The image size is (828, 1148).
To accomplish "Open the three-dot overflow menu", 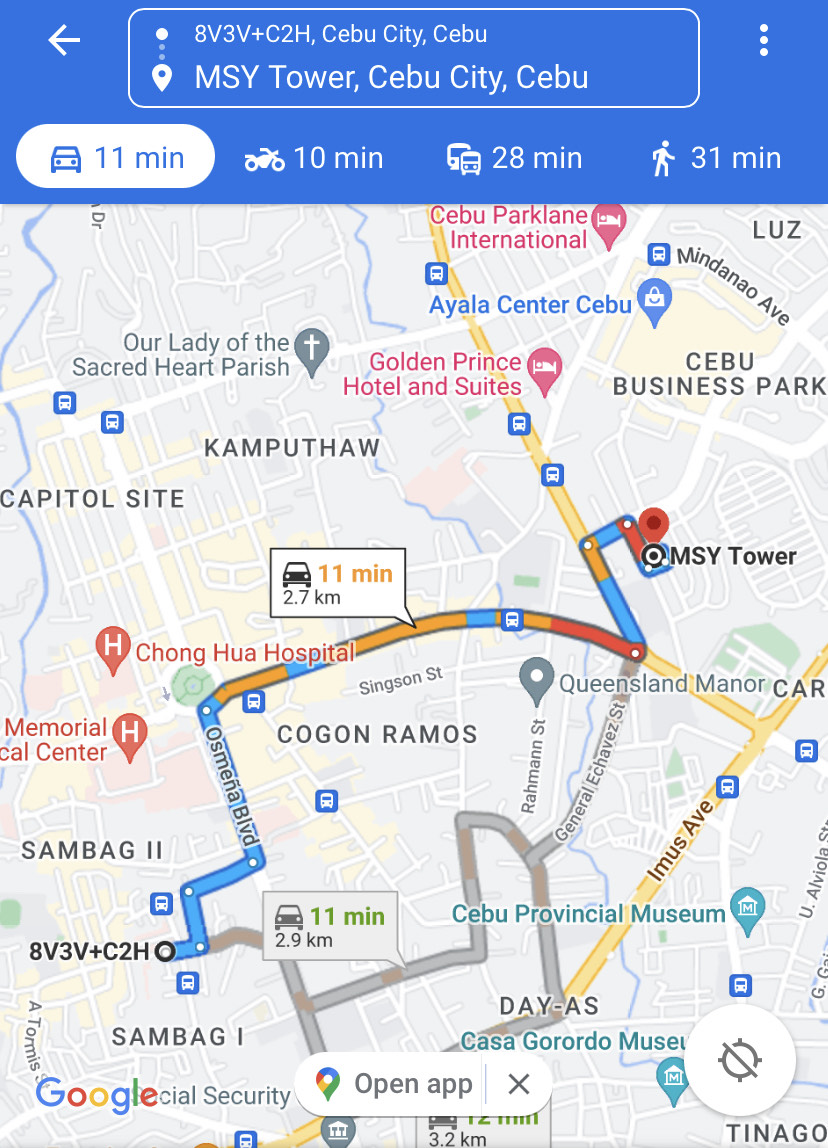I will tap(764, 41).
